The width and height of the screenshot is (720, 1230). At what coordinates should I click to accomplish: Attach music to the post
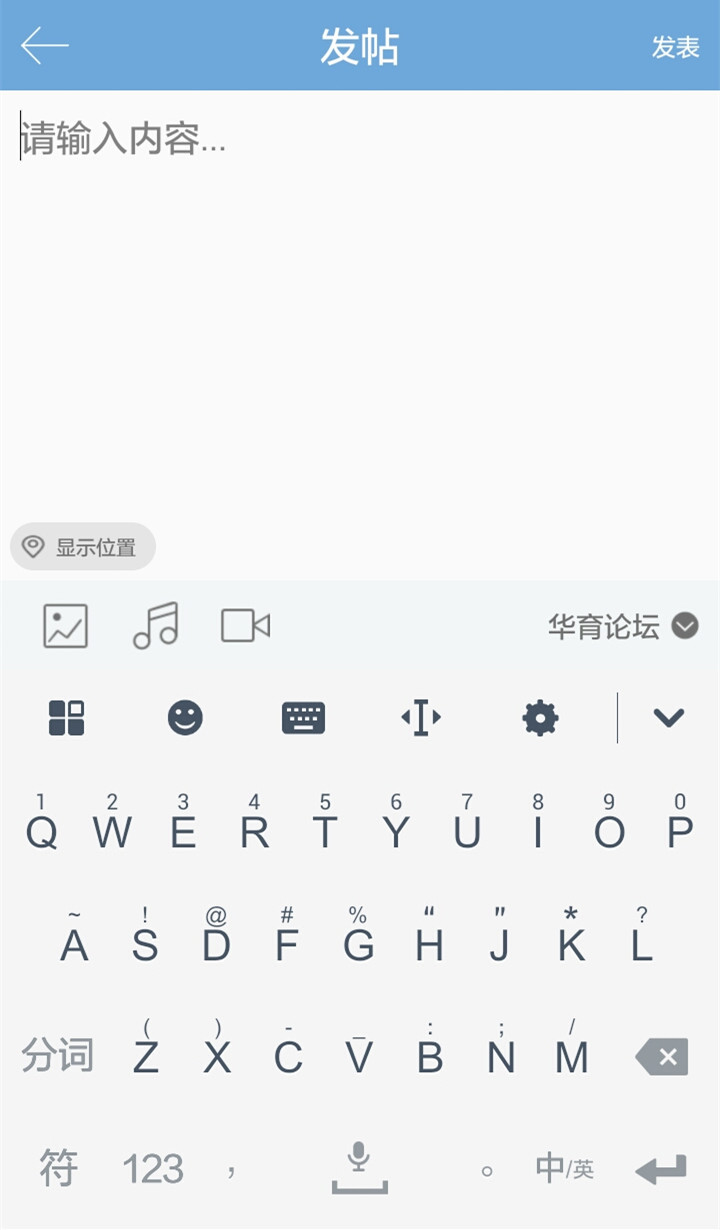[x=156, y=626]
